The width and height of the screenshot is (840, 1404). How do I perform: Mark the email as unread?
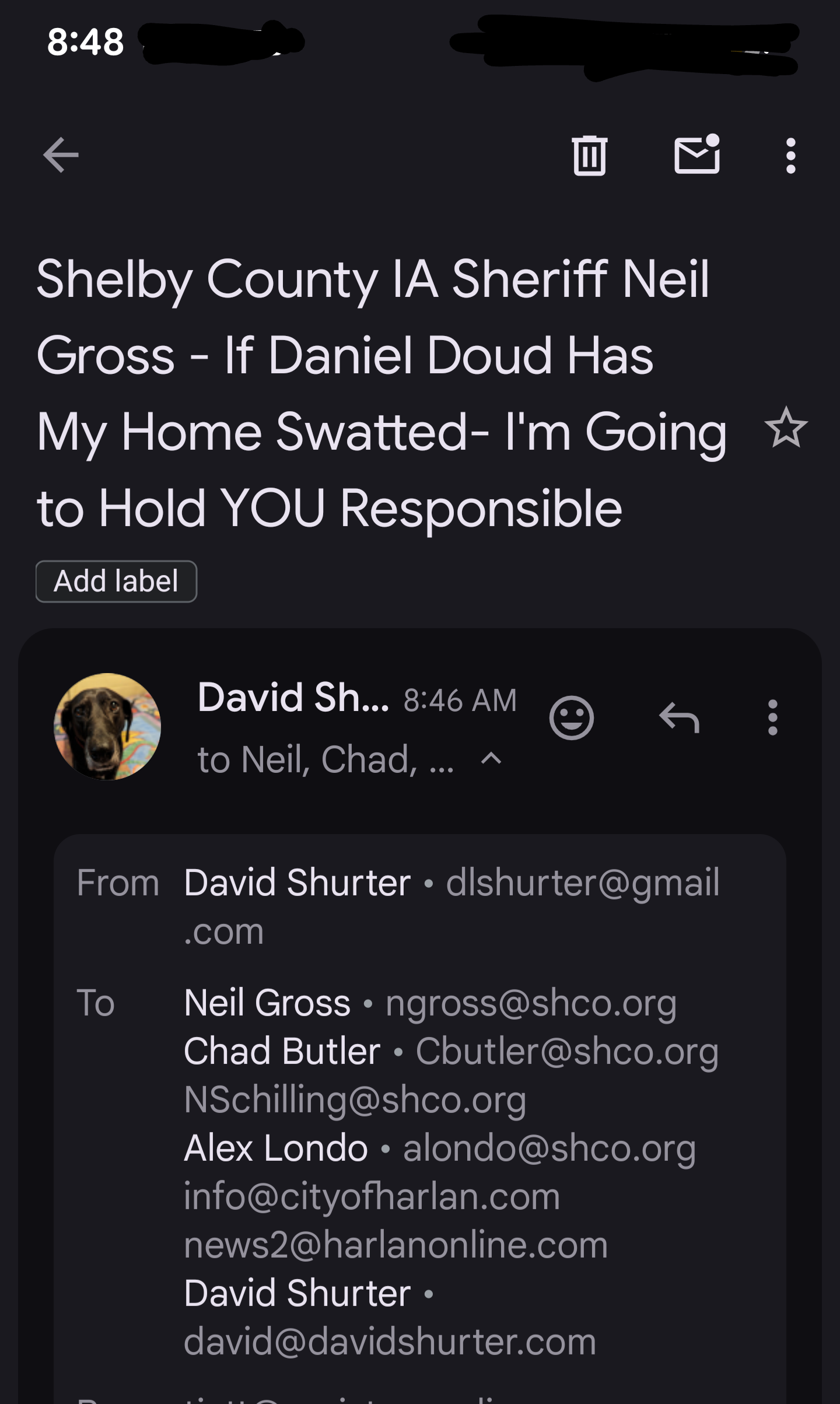click(x=696, y=155)
